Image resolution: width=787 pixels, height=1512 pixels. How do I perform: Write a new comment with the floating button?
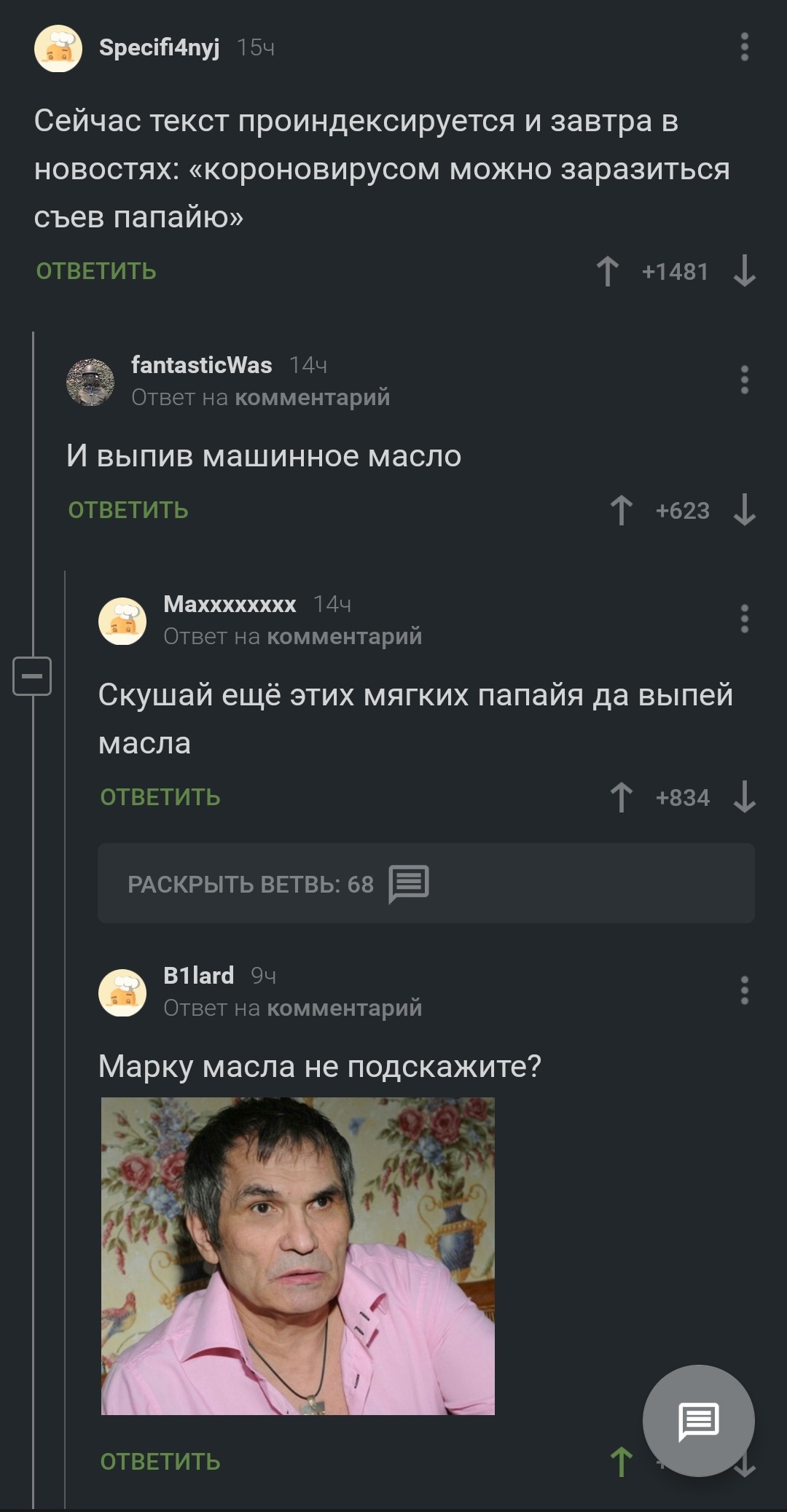tap(698, 1421)
